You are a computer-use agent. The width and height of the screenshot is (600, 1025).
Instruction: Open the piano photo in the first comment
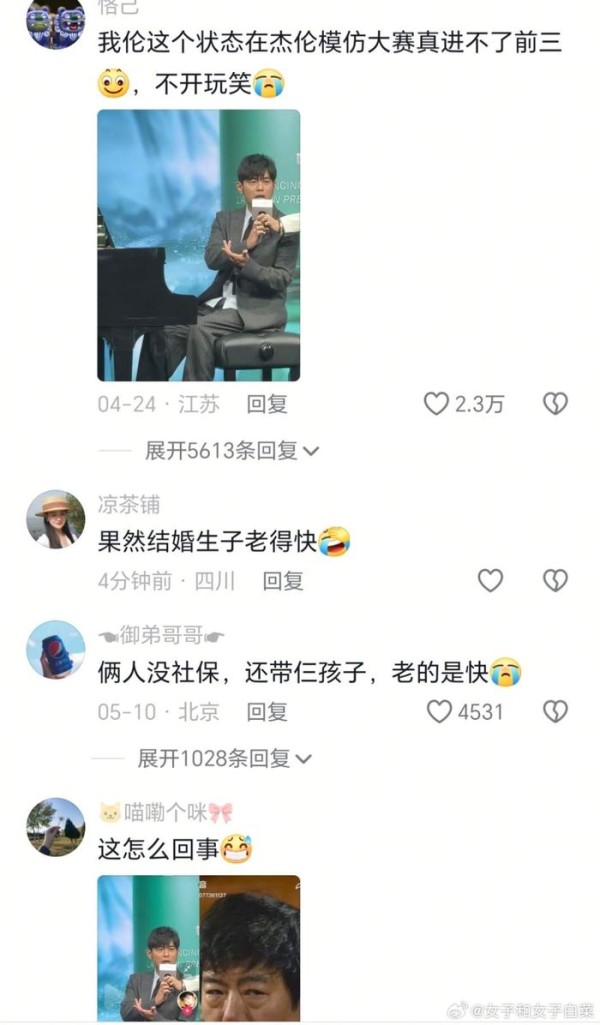coord(198,245)
